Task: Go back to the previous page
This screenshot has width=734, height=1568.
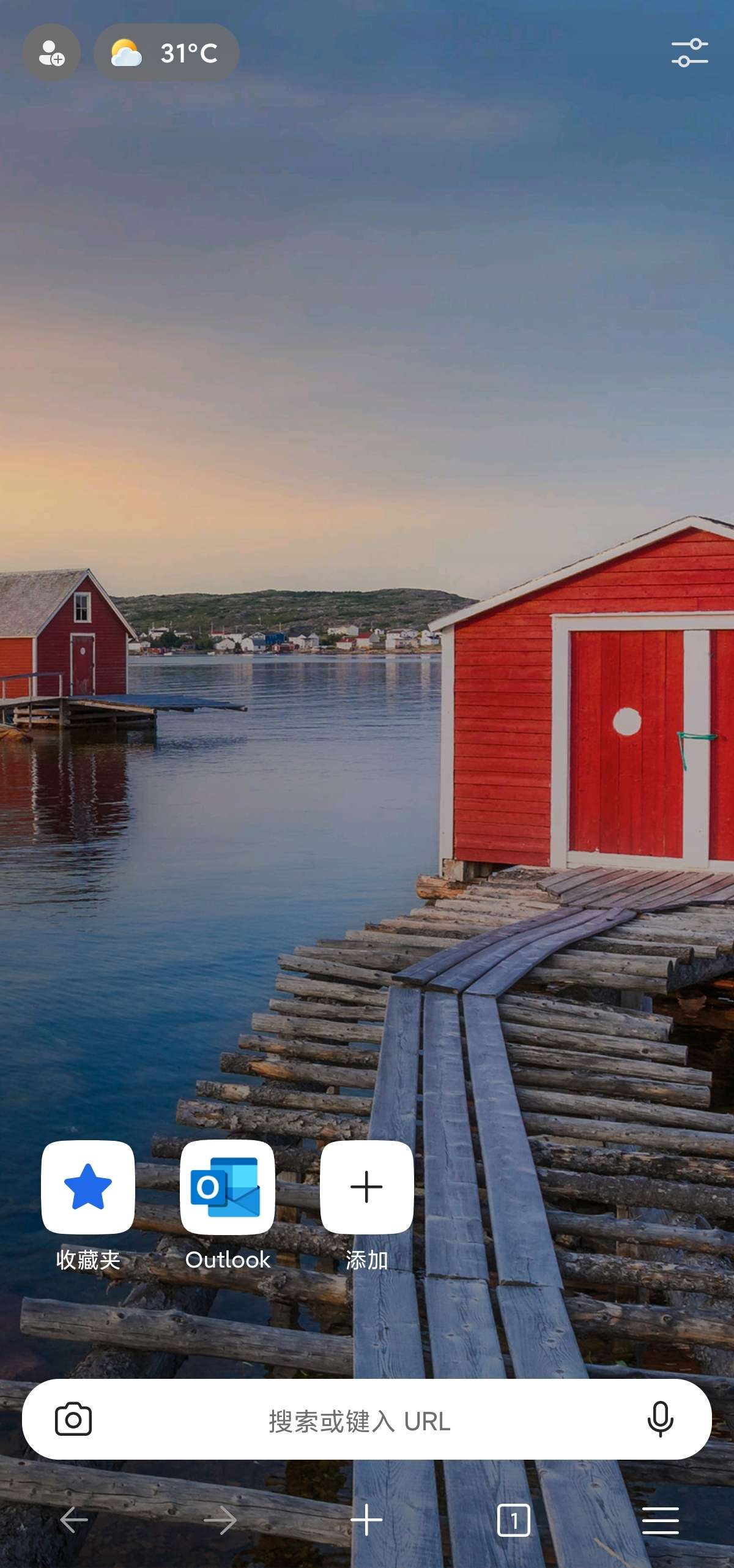Action: (74, 1520)
